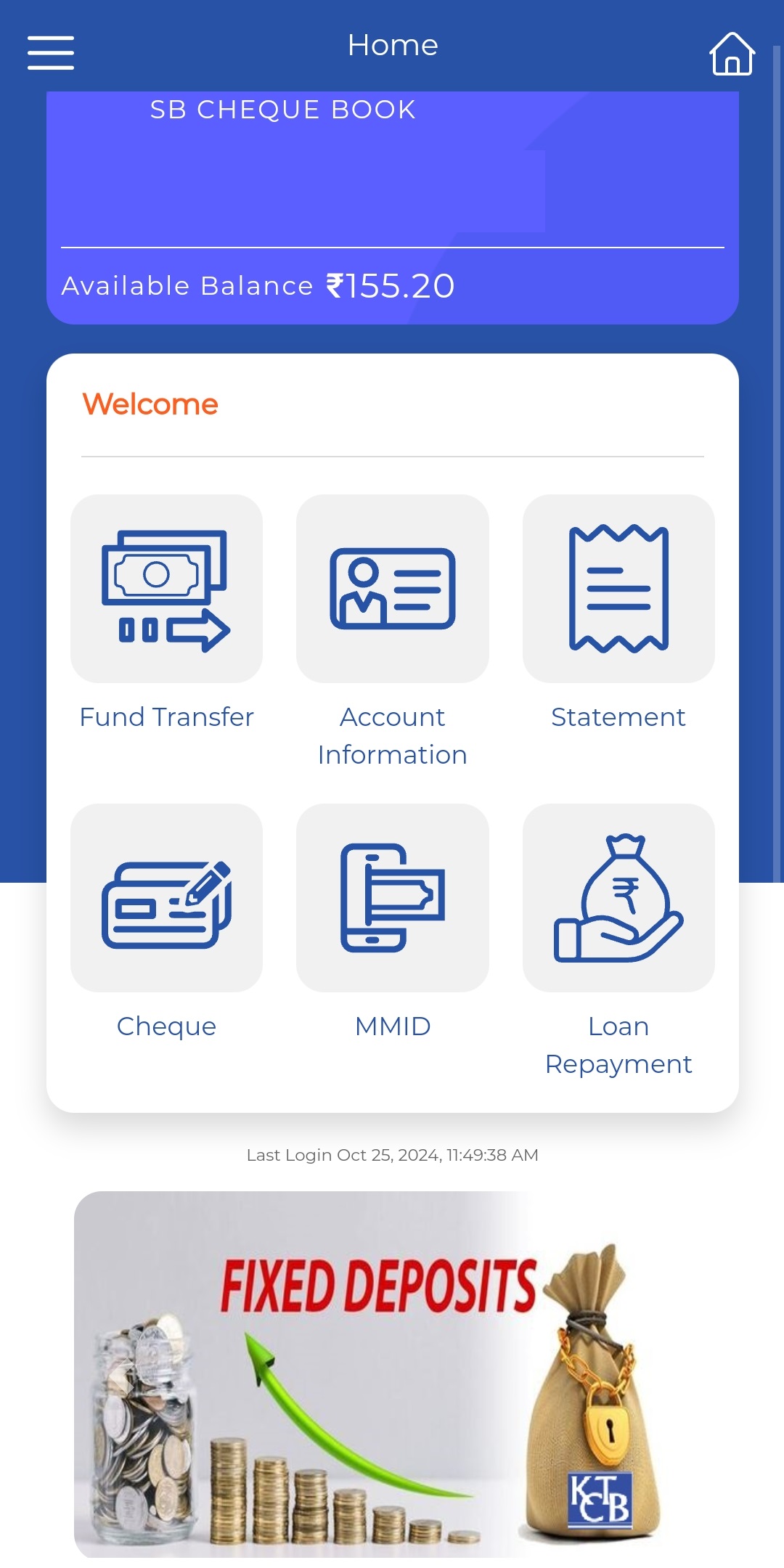
Task: Tap the home icon in the top bar
Action: click(x=732, y=53)
